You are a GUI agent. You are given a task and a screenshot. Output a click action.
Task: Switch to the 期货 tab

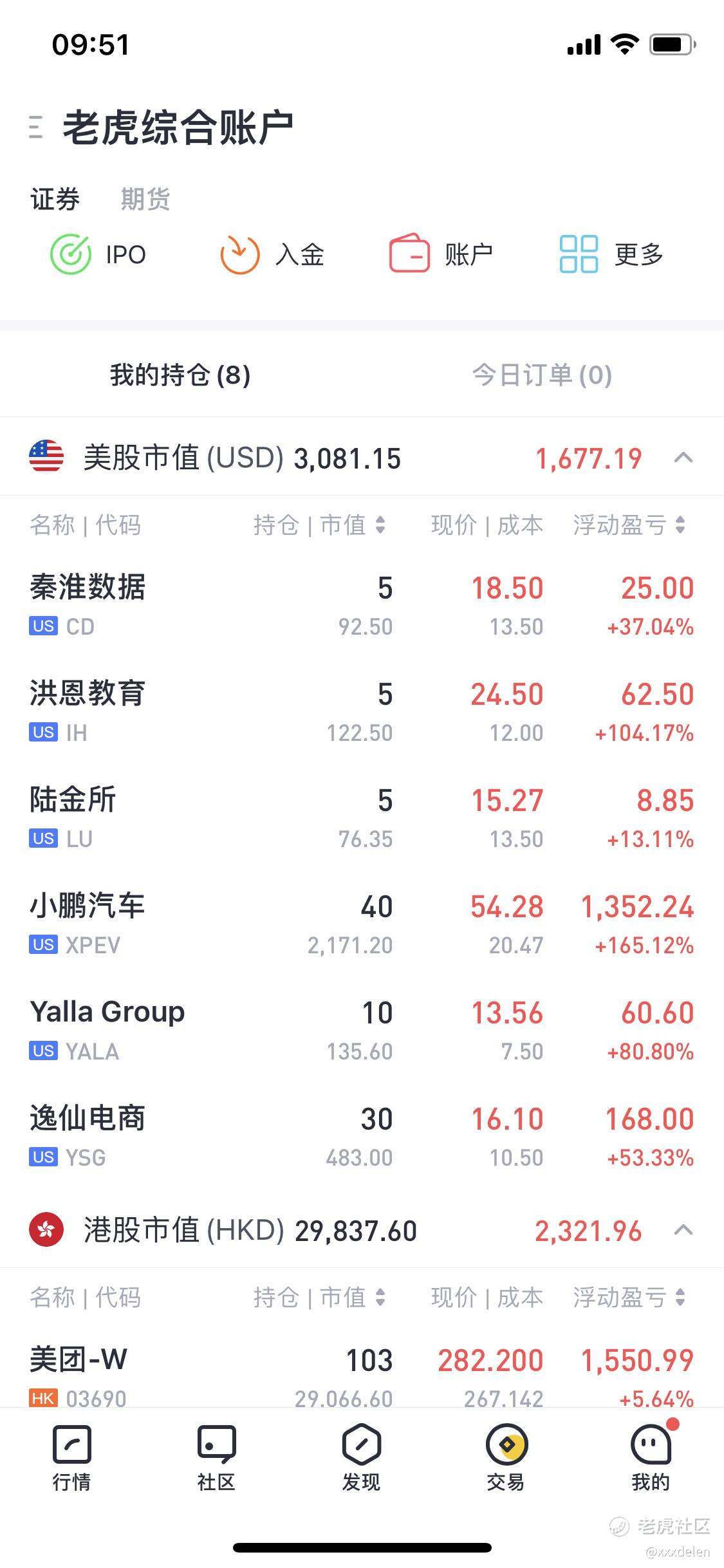point(145,199)
